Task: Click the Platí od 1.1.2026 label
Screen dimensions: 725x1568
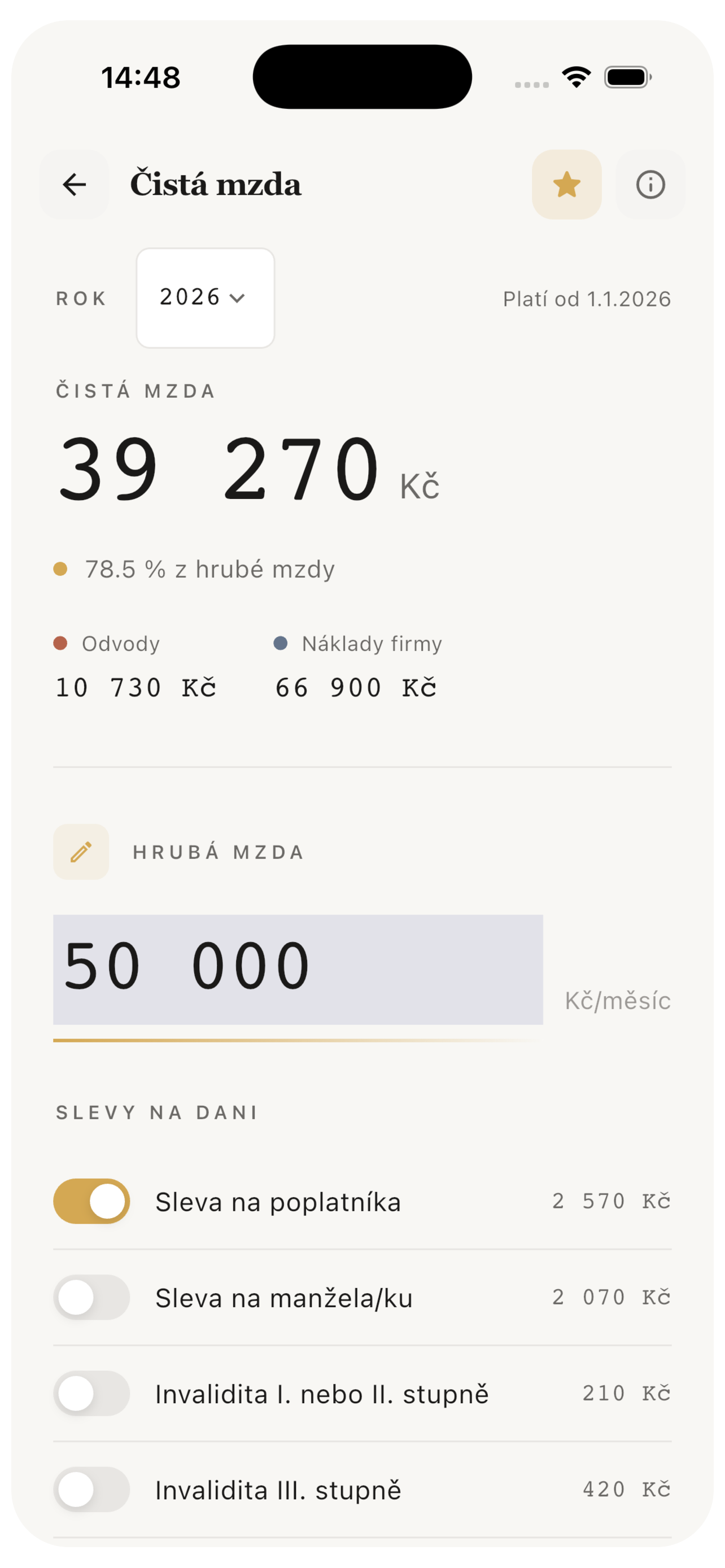Action: [586, 298]
